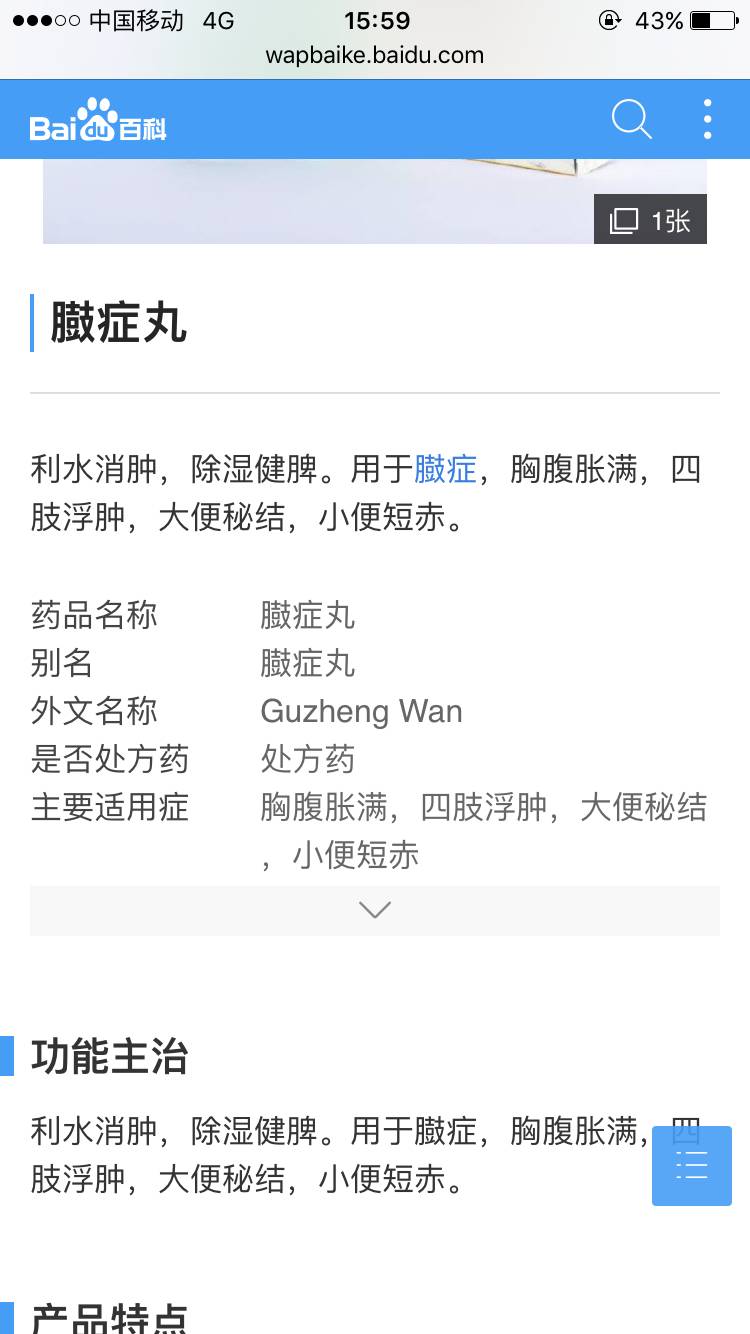This screenshot has width=750, height=1334.
Task: Expand the drug info table chevron
Action: point(375,910)
